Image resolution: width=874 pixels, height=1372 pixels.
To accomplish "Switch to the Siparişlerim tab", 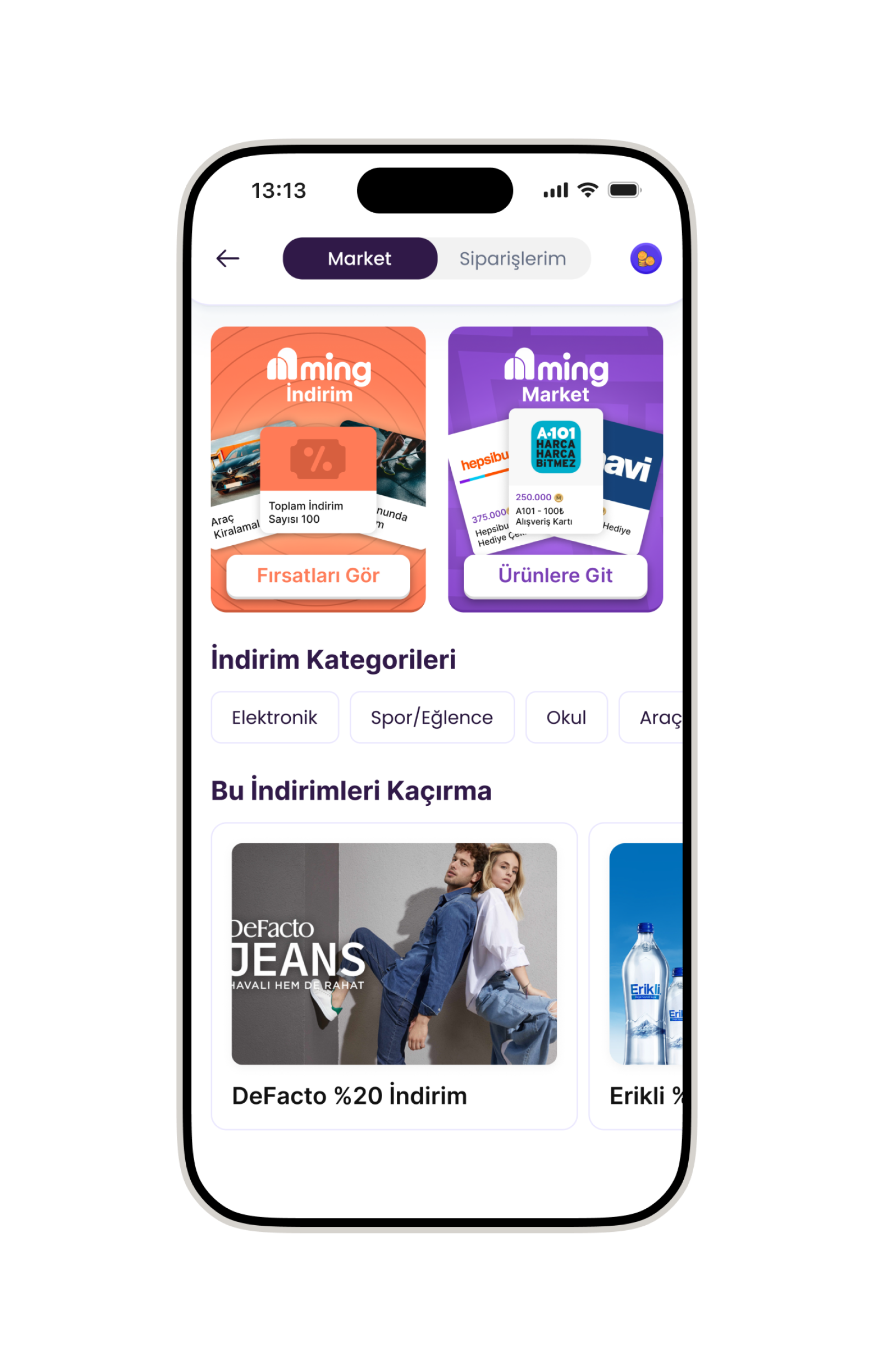I will (x=513, y=258).
